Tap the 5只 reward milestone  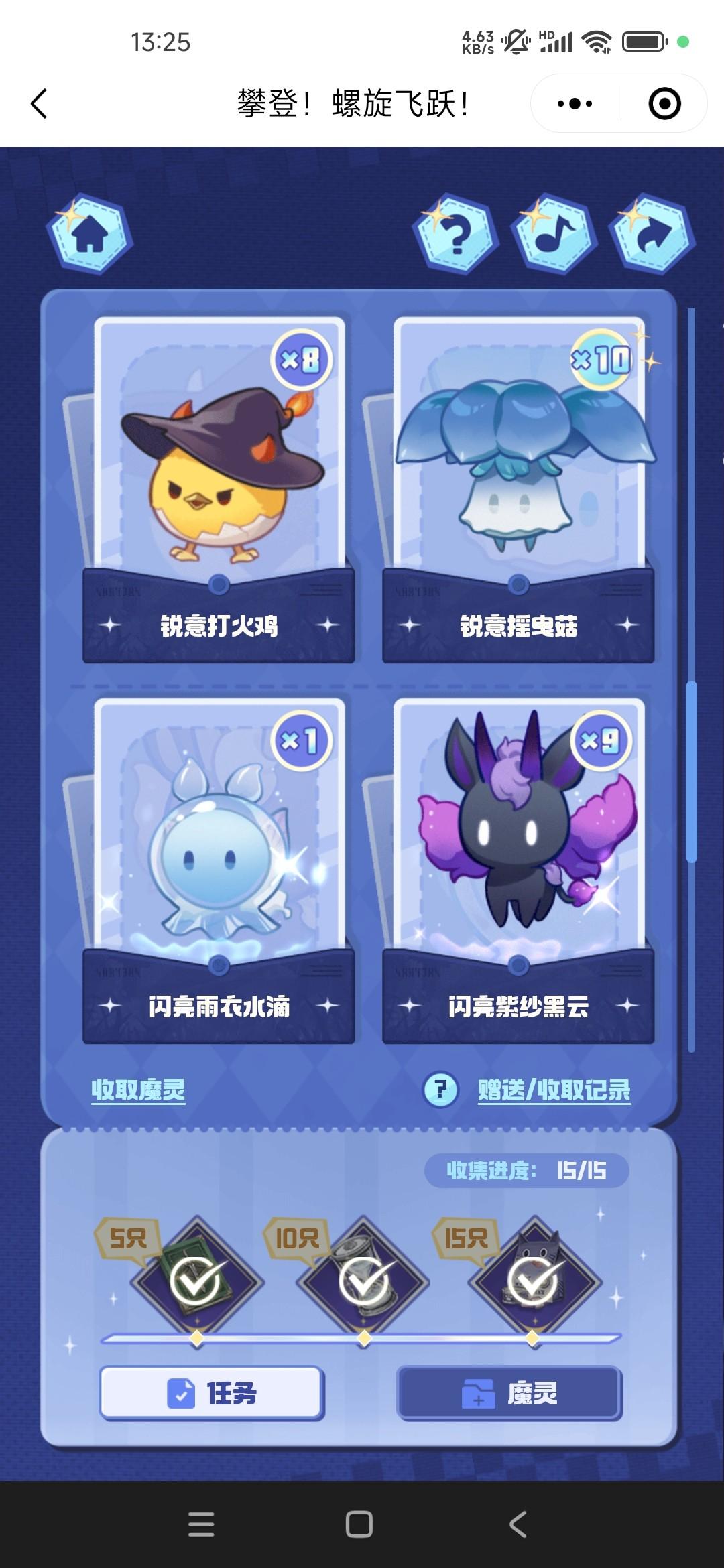[196, 1281]
